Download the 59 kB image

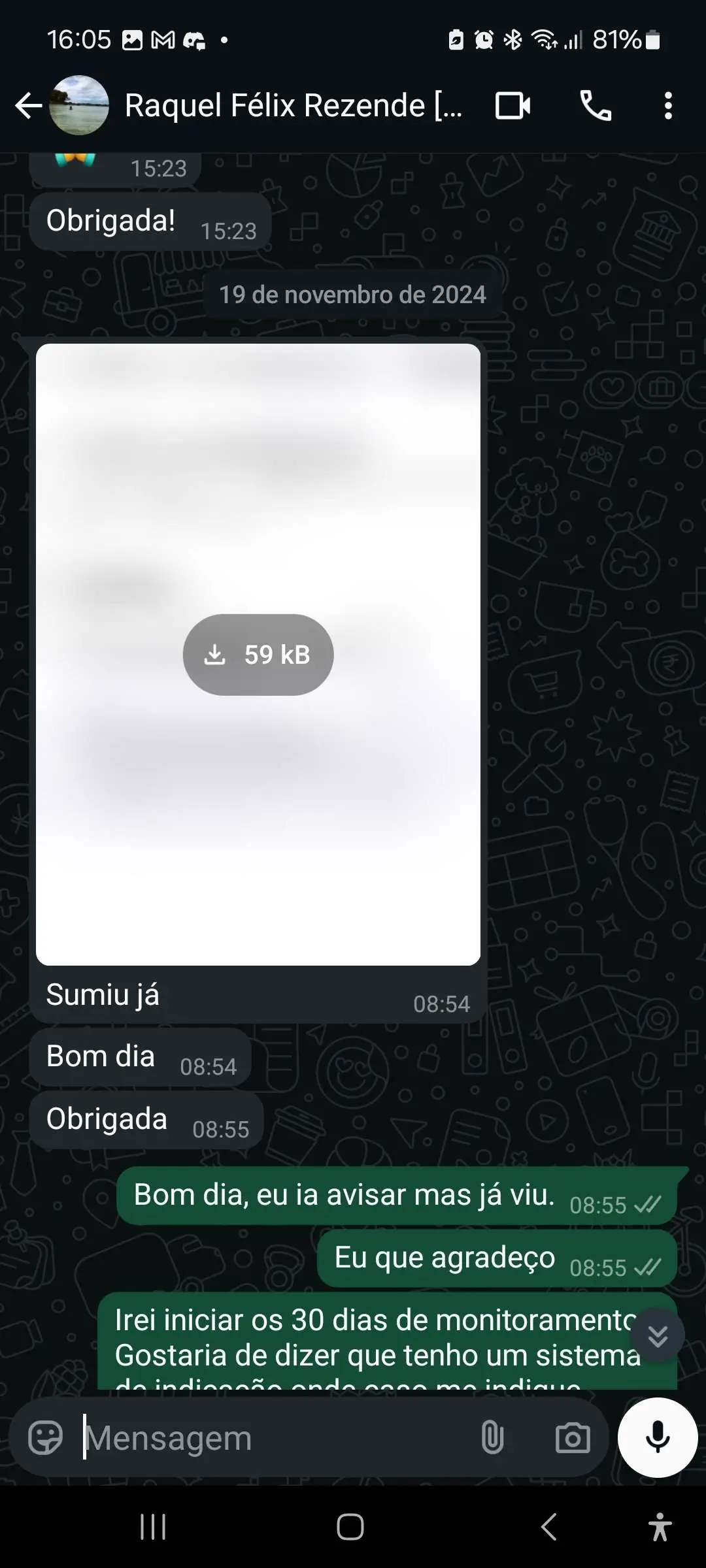258,655
